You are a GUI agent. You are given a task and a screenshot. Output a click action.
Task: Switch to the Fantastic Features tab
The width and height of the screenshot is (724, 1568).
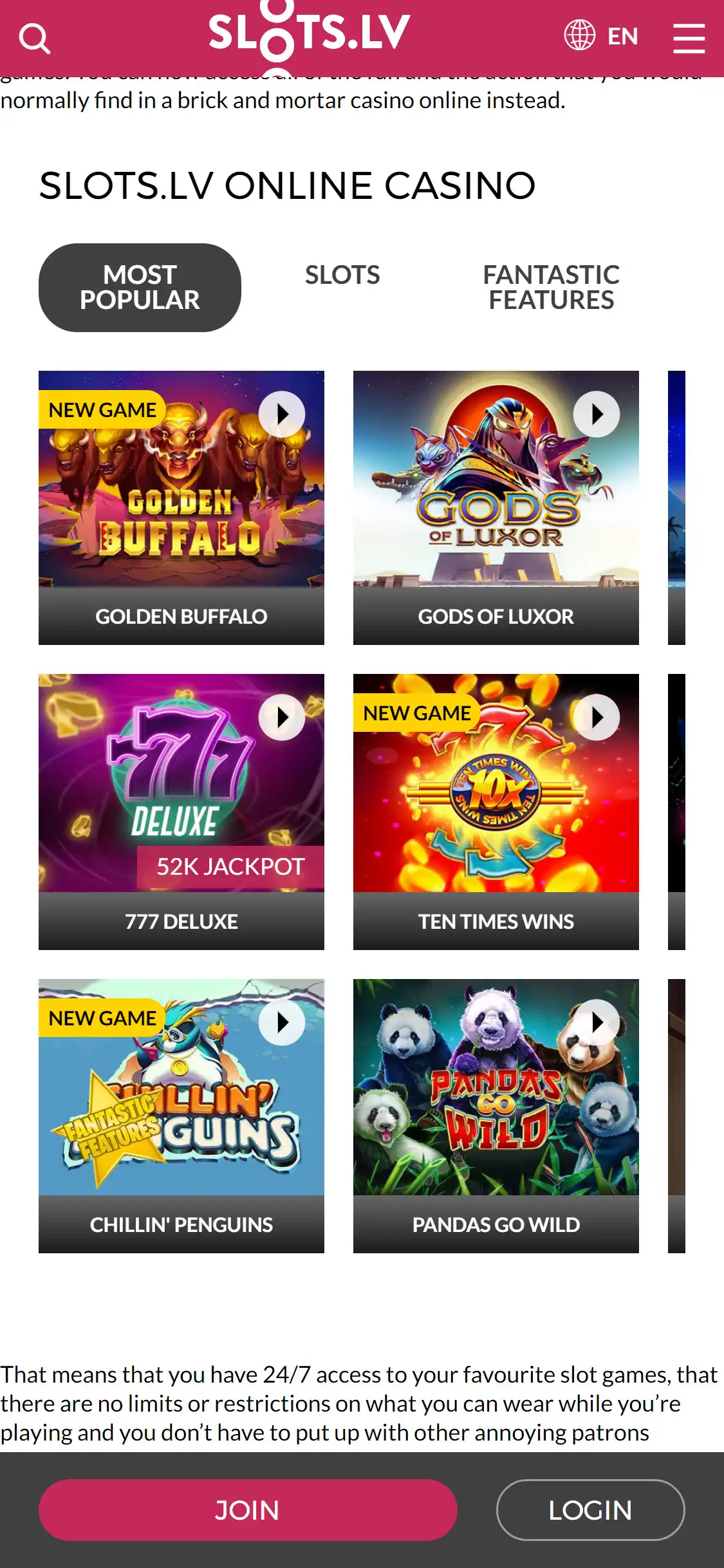551,288
